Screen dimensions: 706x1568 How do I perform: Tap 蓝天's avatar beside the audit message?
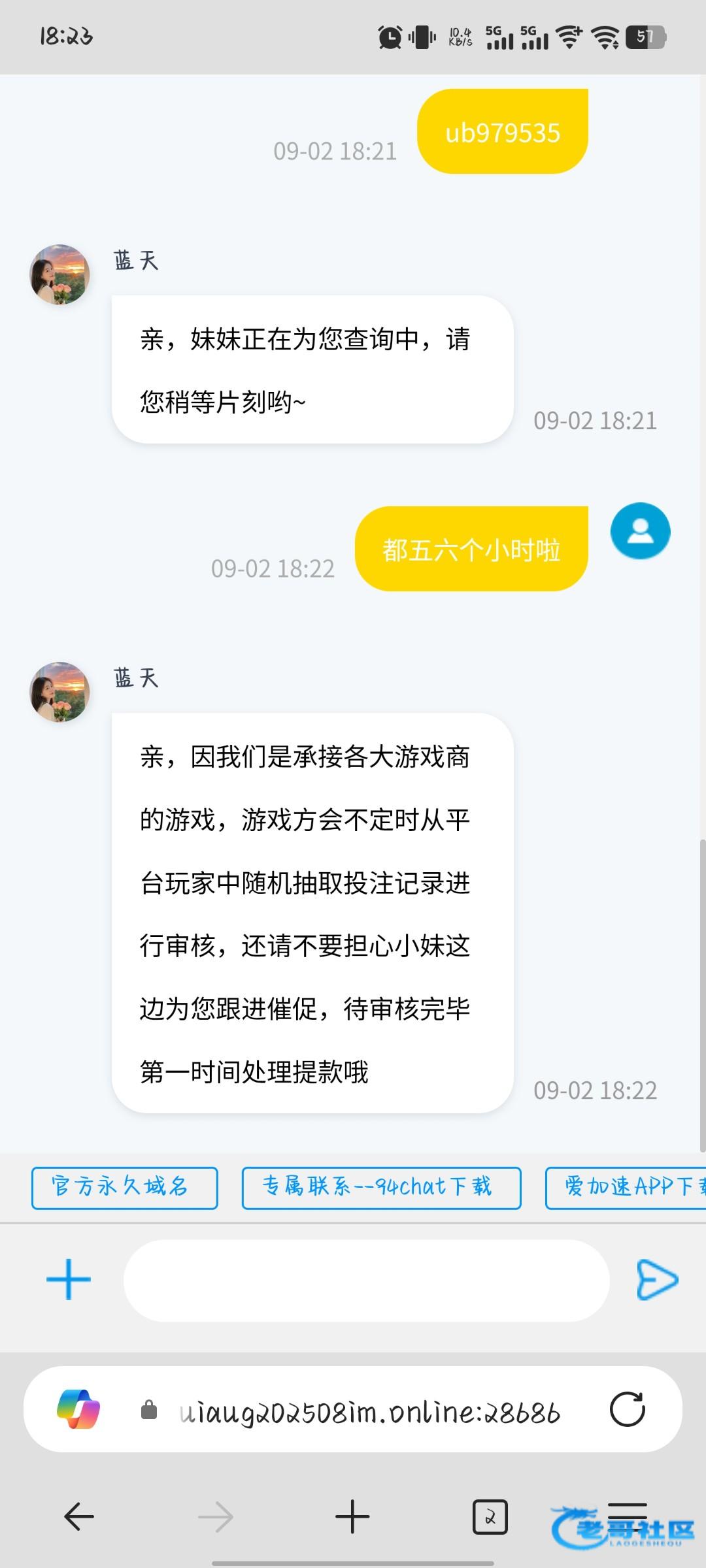click(x=59, y=691)
